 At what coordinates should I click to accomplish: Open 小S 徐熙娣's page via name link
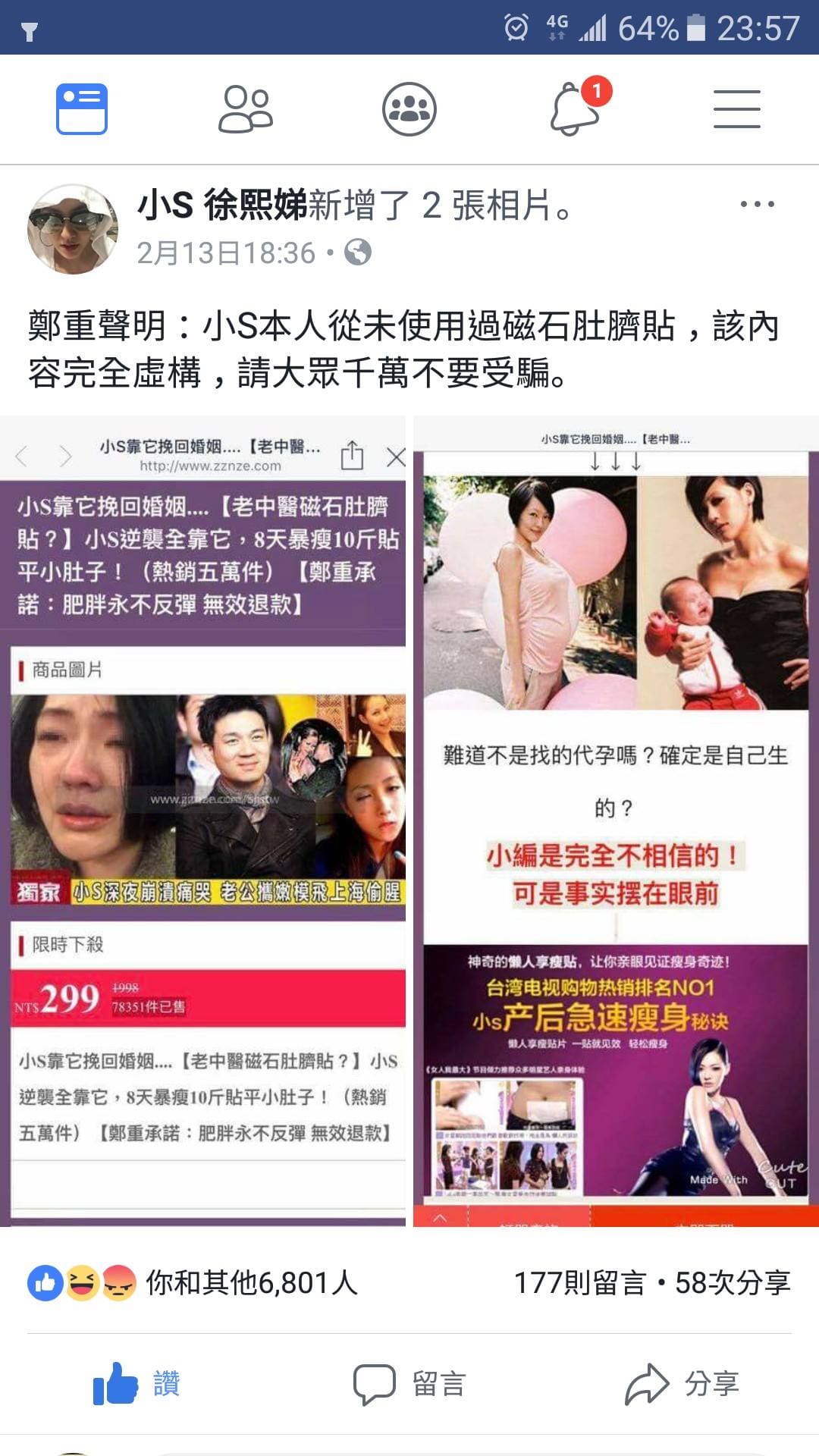[x=221, y=206]
